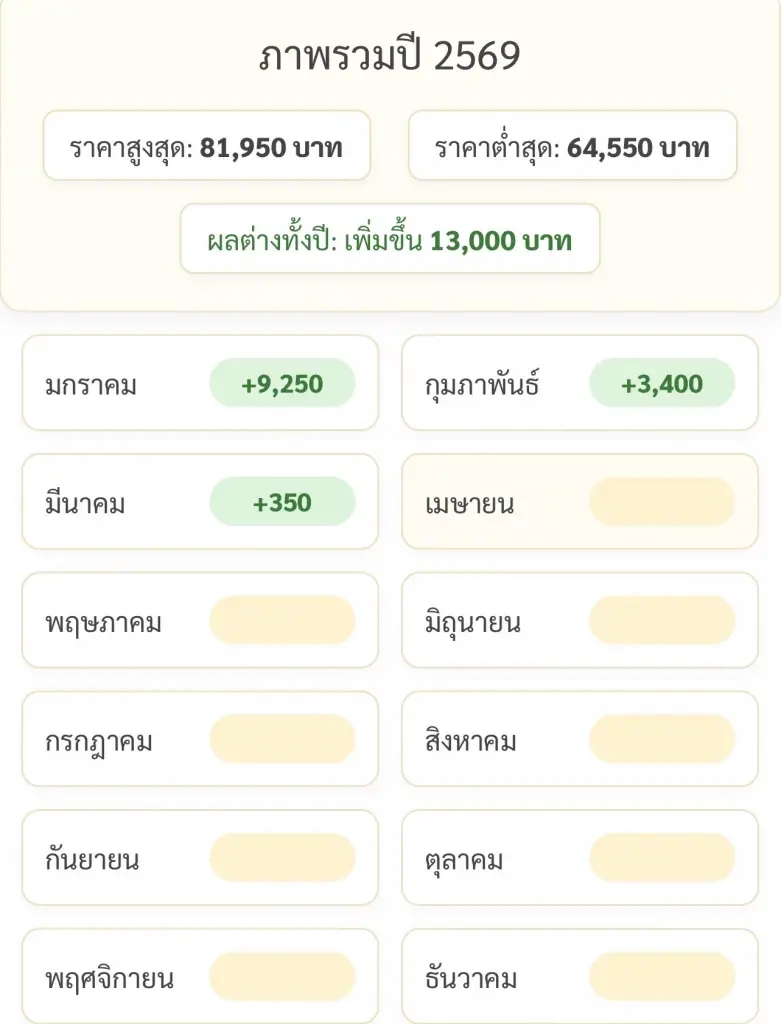781x1024 pixels.
Task: Open the กันยายน month card
Action: (200, 858)
